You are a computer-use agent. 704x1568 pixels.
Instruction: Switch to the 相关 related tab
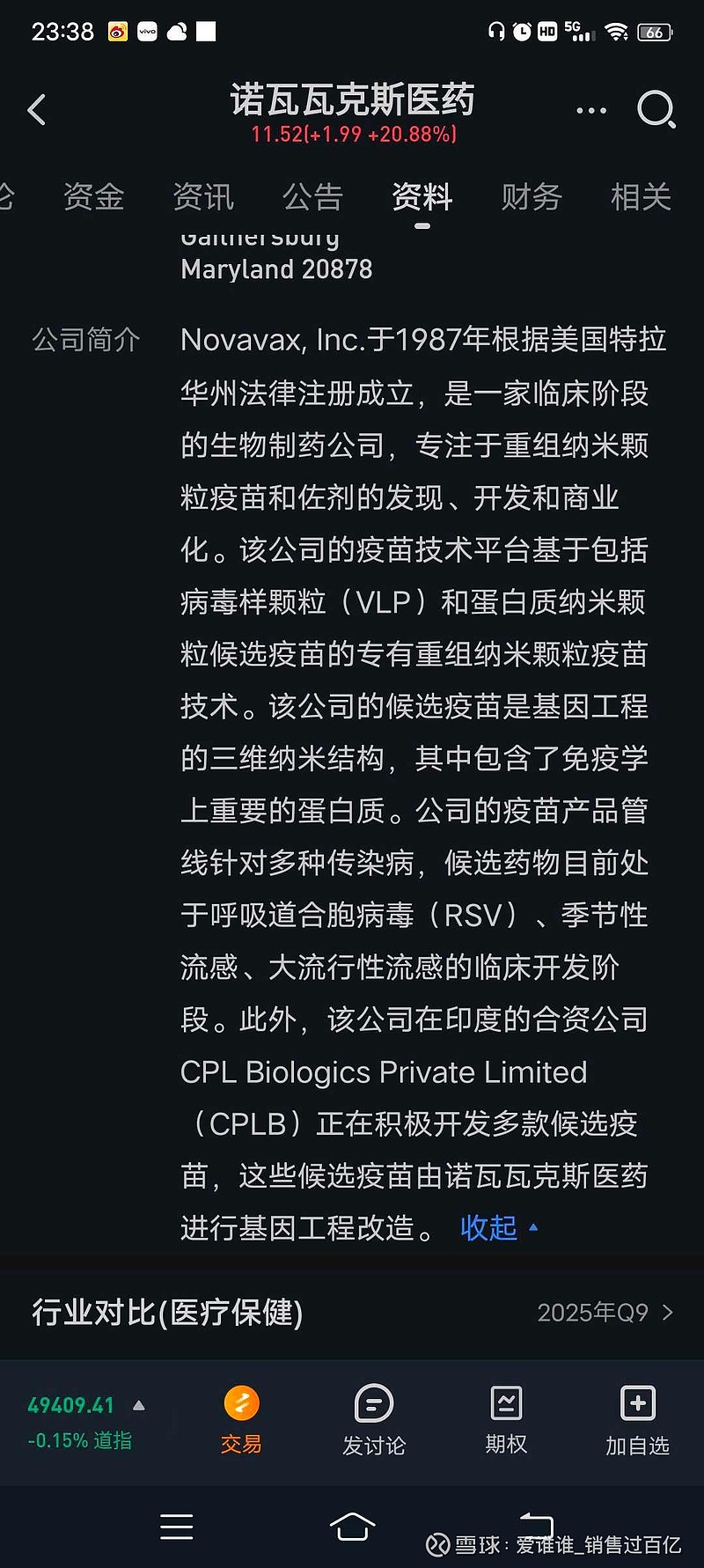tap(641, 198)
